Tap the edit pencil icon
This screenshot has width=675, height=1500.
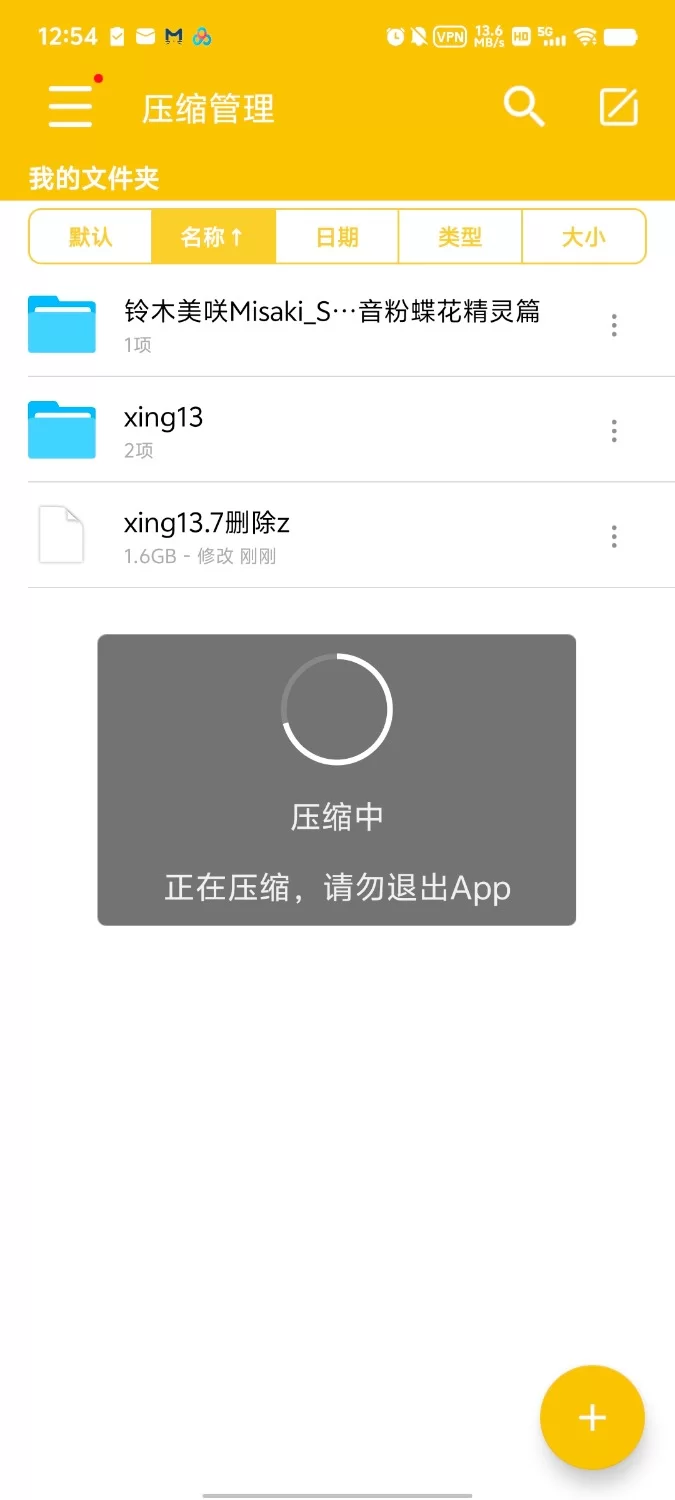click(x=619, y=107)
